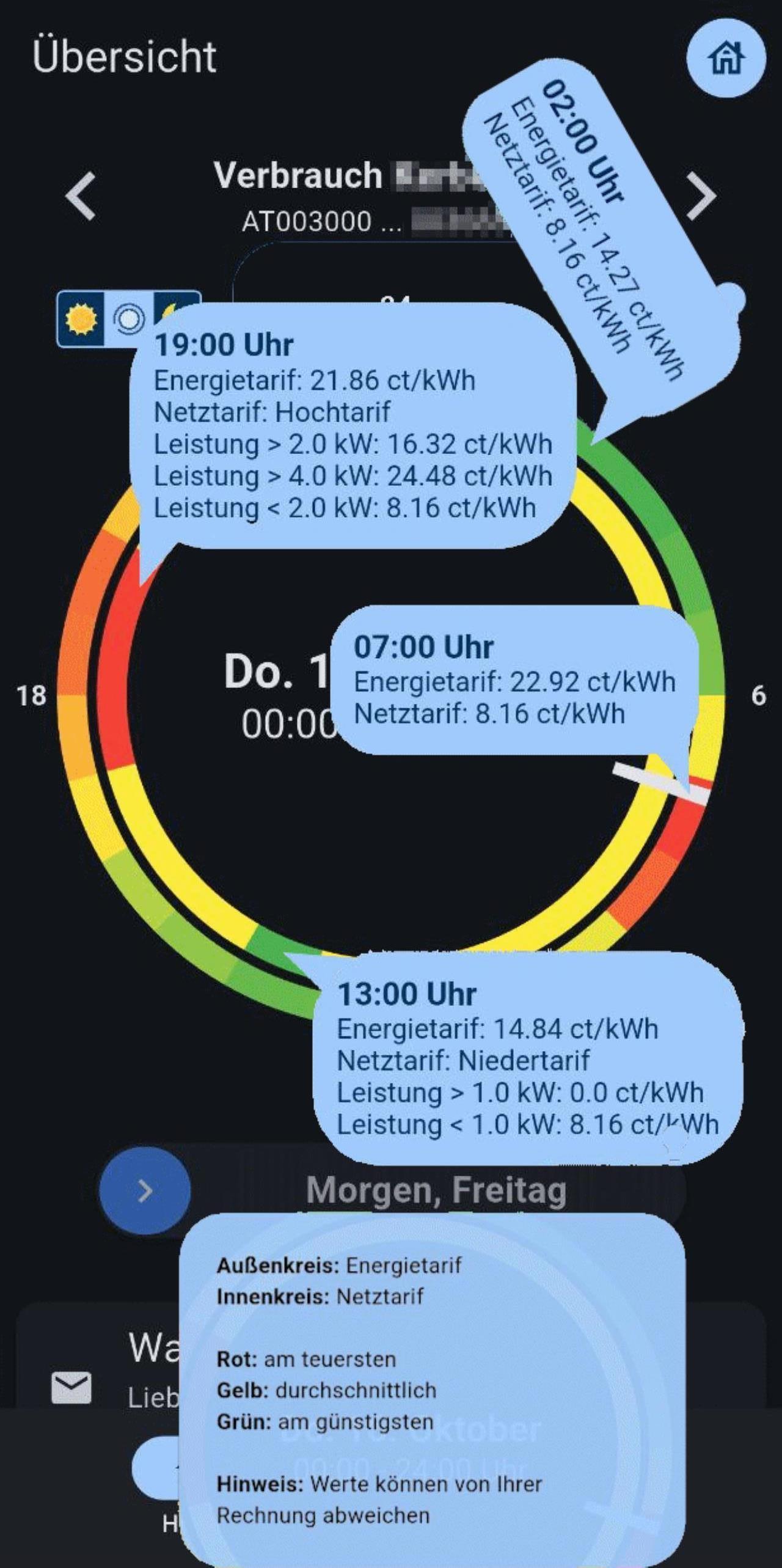Go to previous meter with left chevron
The height and width of the screenshot is (1568, 782).
81,196
